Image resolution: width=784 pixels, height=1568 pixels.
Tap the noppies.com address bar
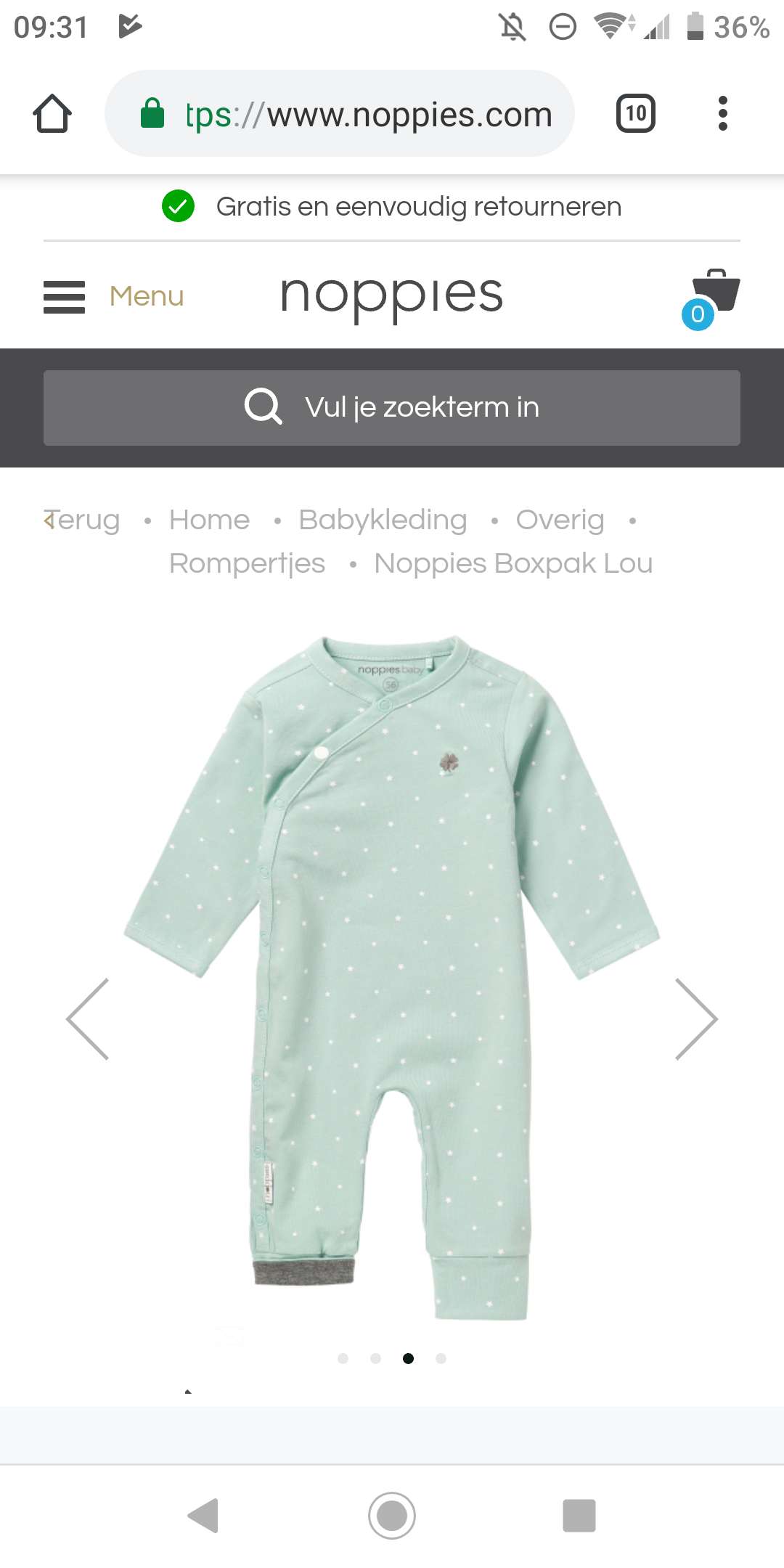[340, 113]
